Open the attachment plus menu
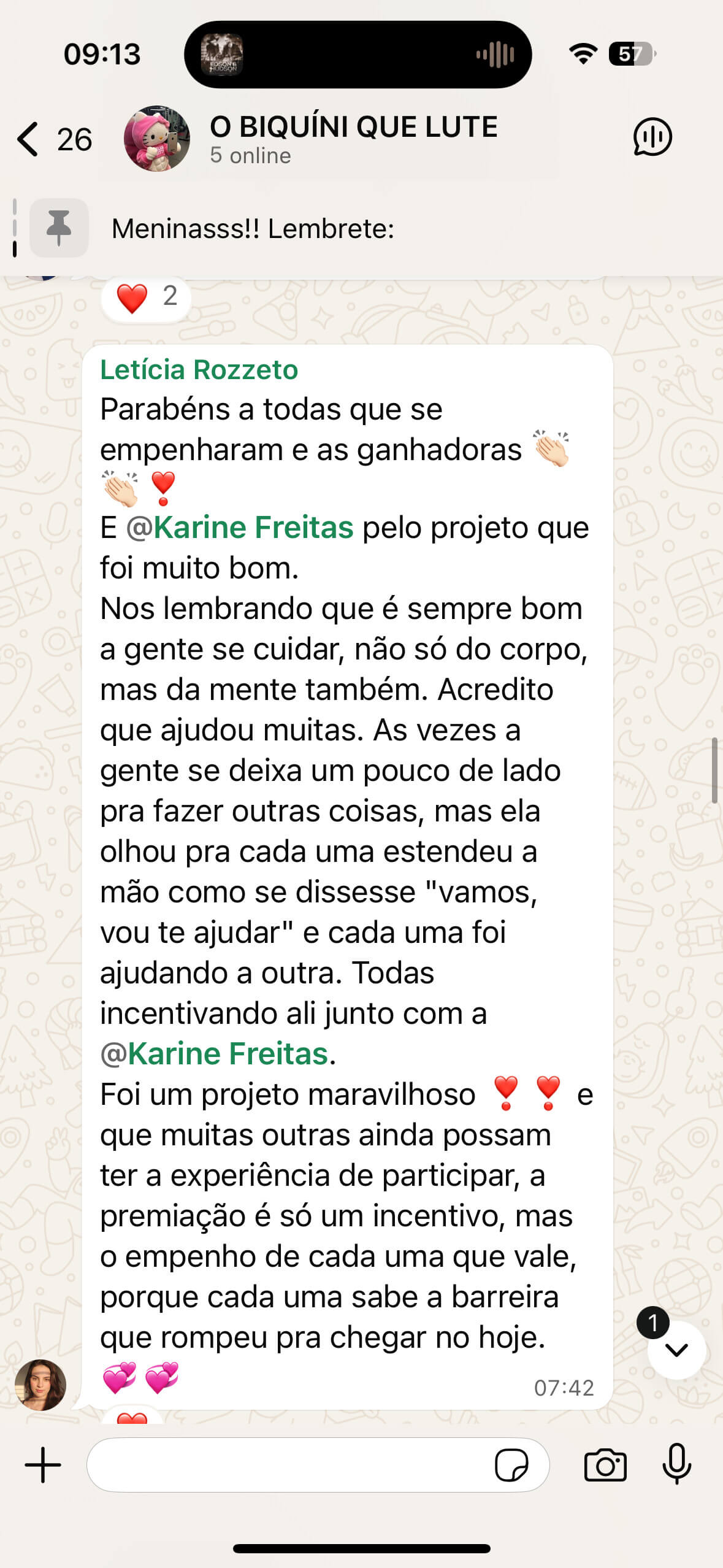723x1568 pixels. coord(43,1465)
